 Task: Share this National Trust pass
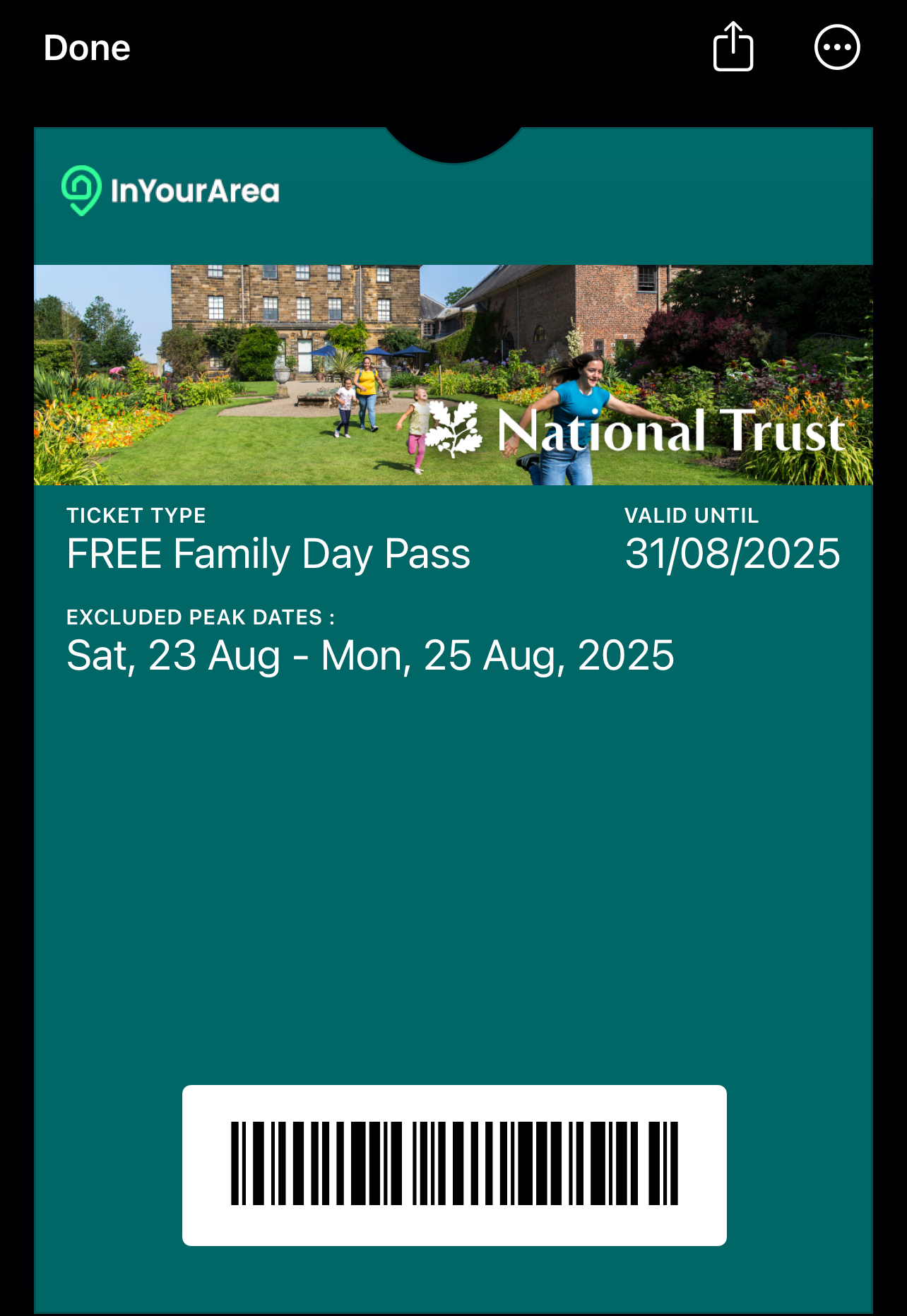tap(733, 47)
